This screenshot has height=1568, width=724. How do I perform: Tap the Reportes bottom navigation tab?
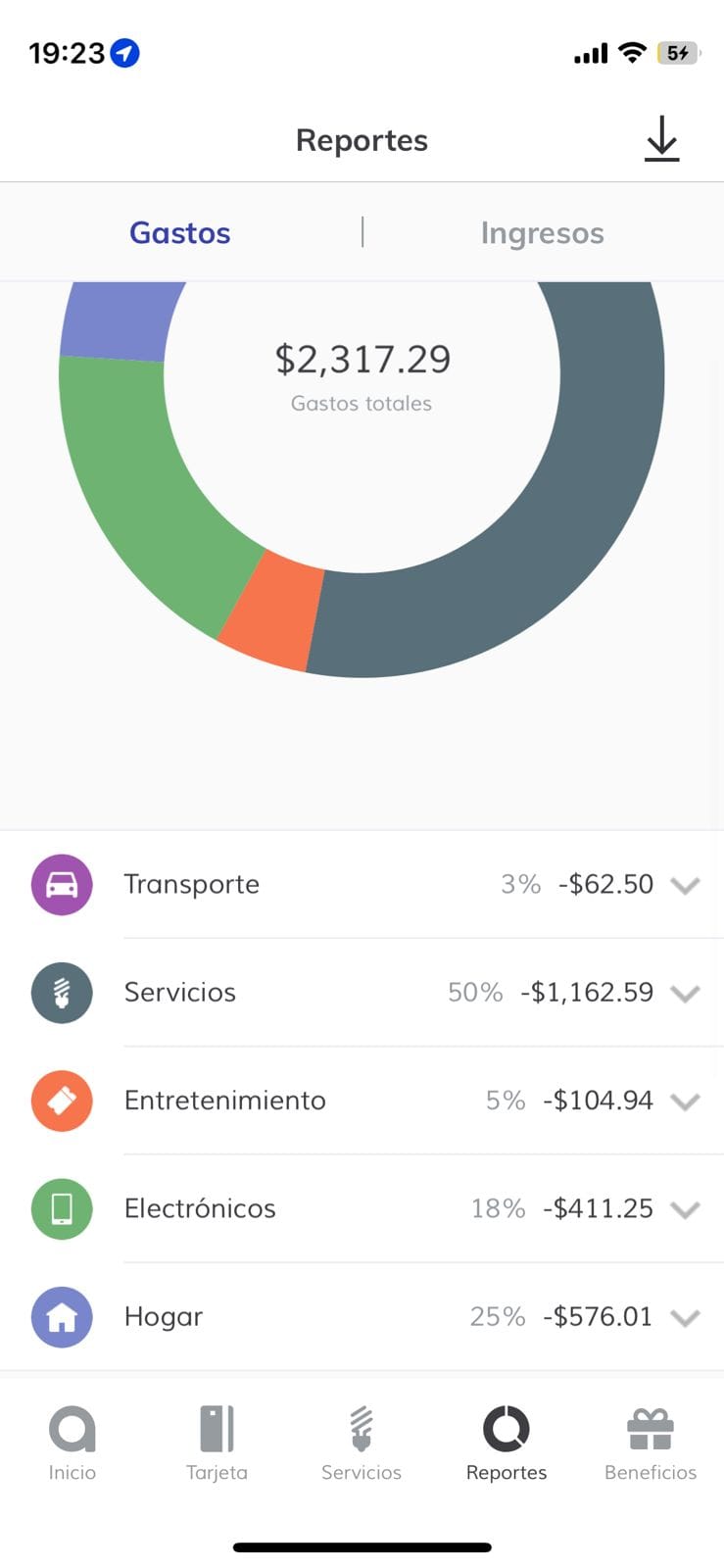507,1443
